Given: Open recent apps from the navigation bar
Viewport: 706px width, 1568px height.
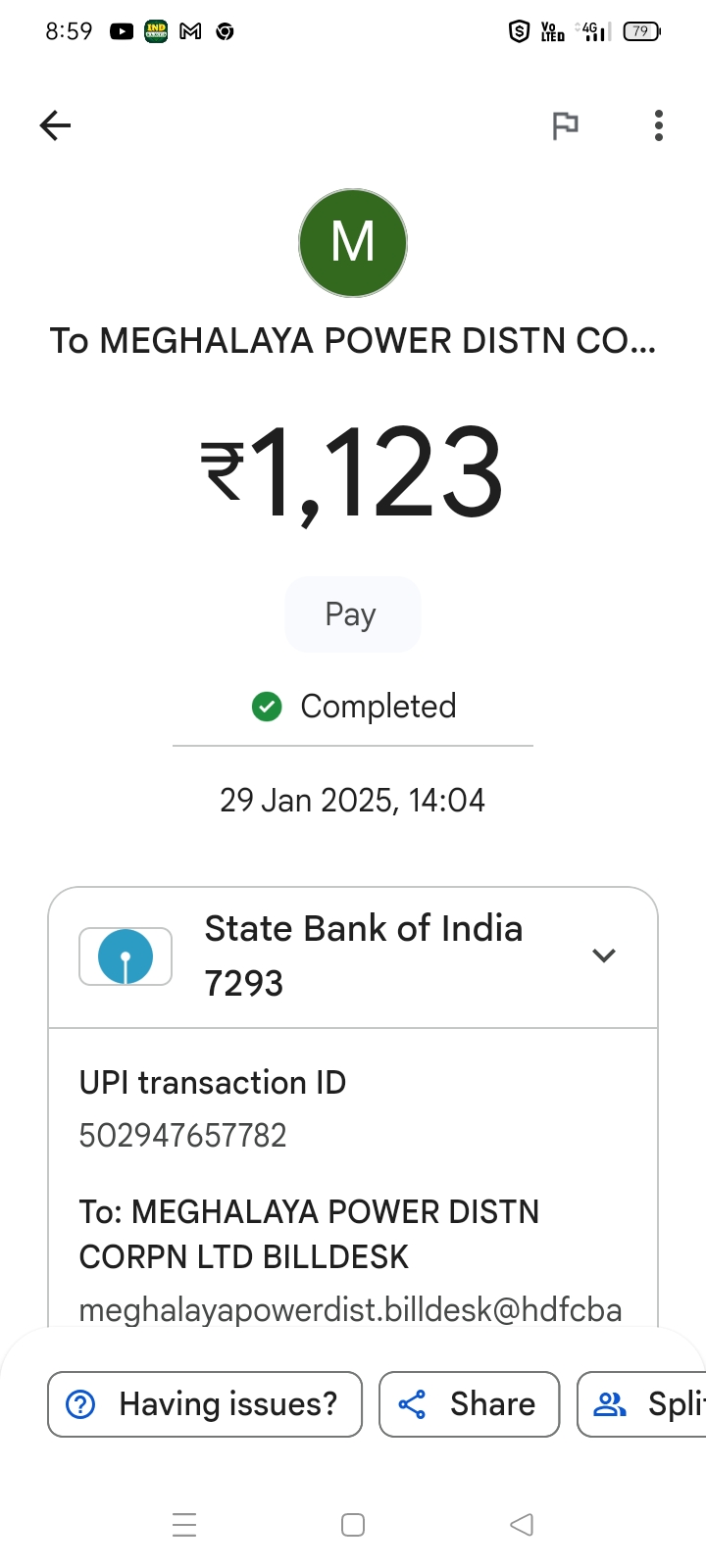Looking at the screenshot, I should click(x=184, y=1525).
